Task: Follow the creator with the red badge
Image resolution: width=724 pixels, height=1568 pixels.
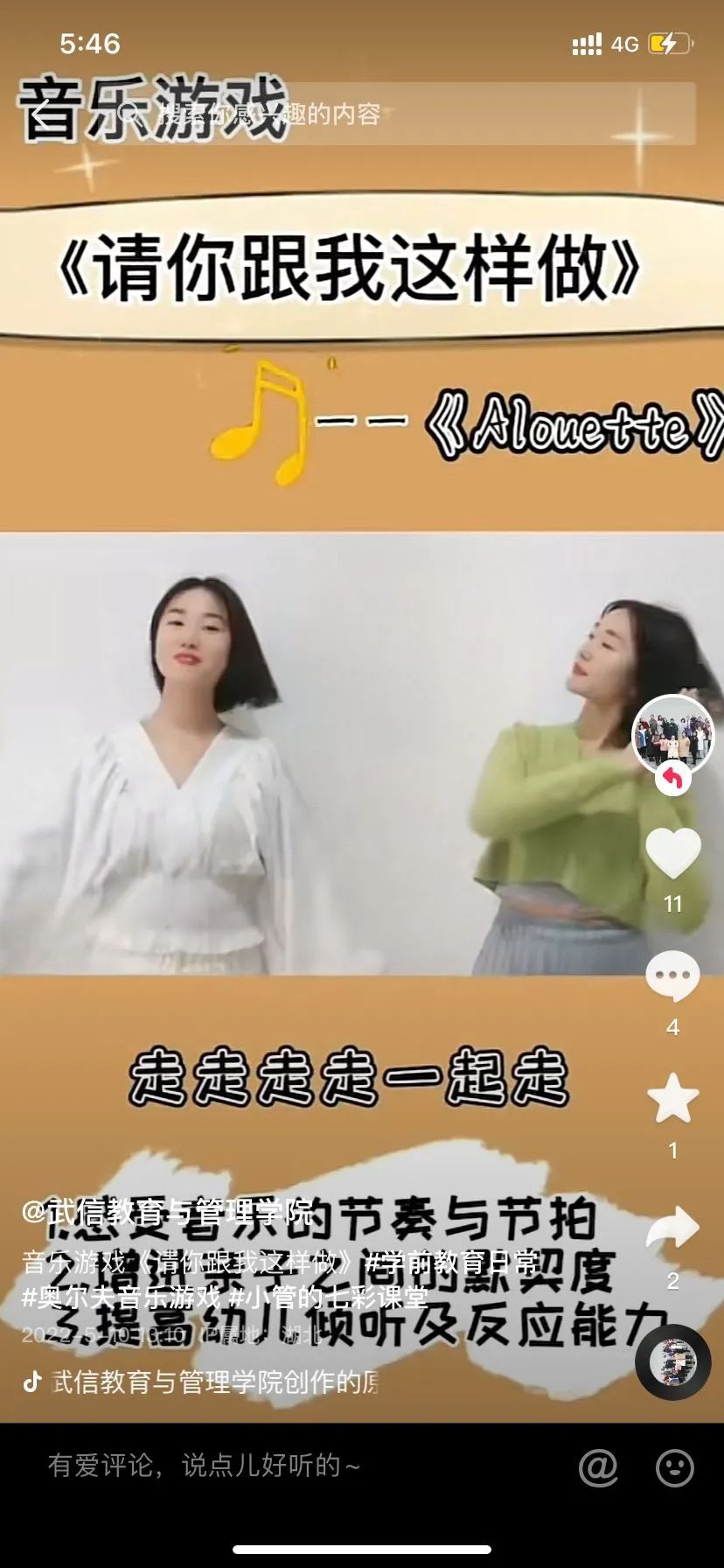Action: [x=672, y=778]
